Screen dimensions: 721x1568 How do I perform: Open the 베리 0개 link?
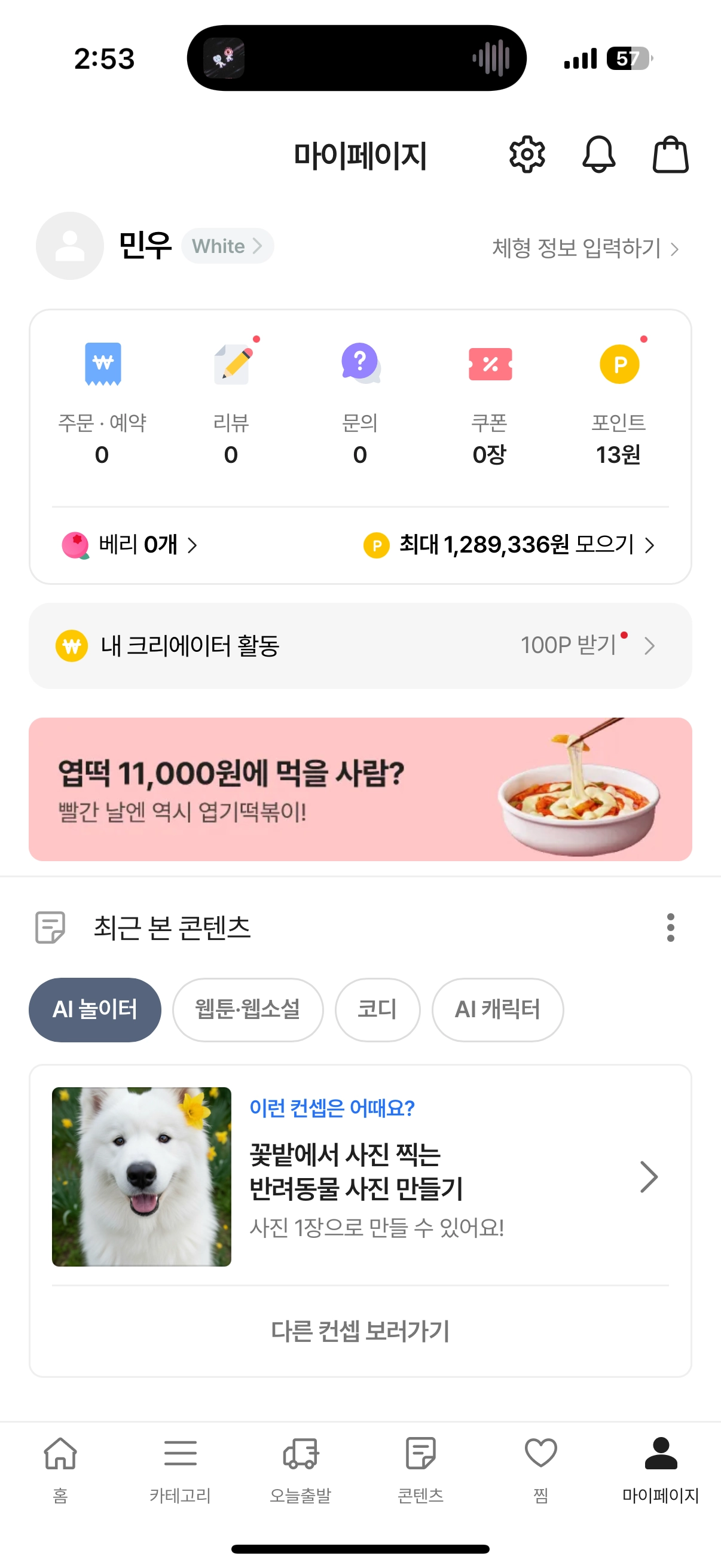point(131,545)
